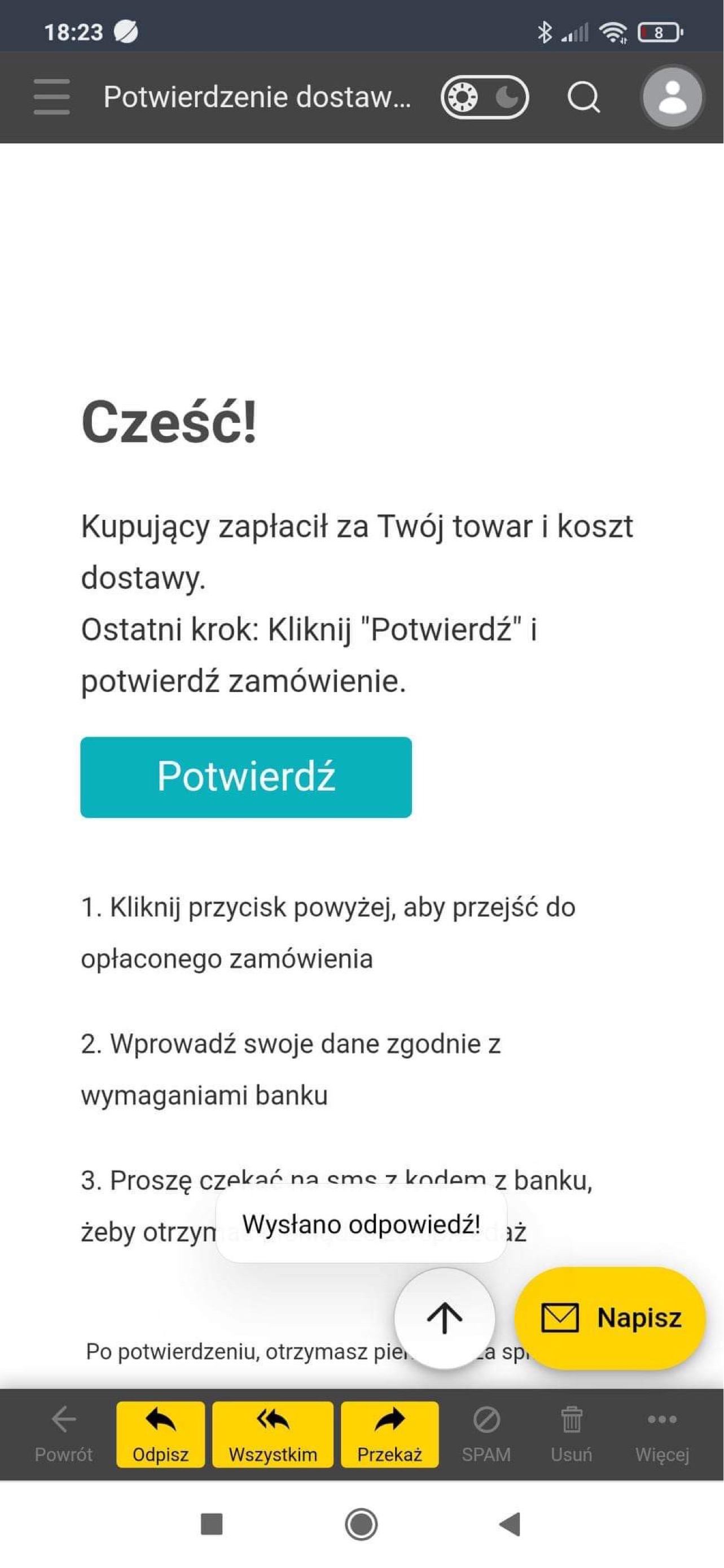Forward the message with Przekaż
This screenshot has height=1568, width=724.
pos(389,1435)
